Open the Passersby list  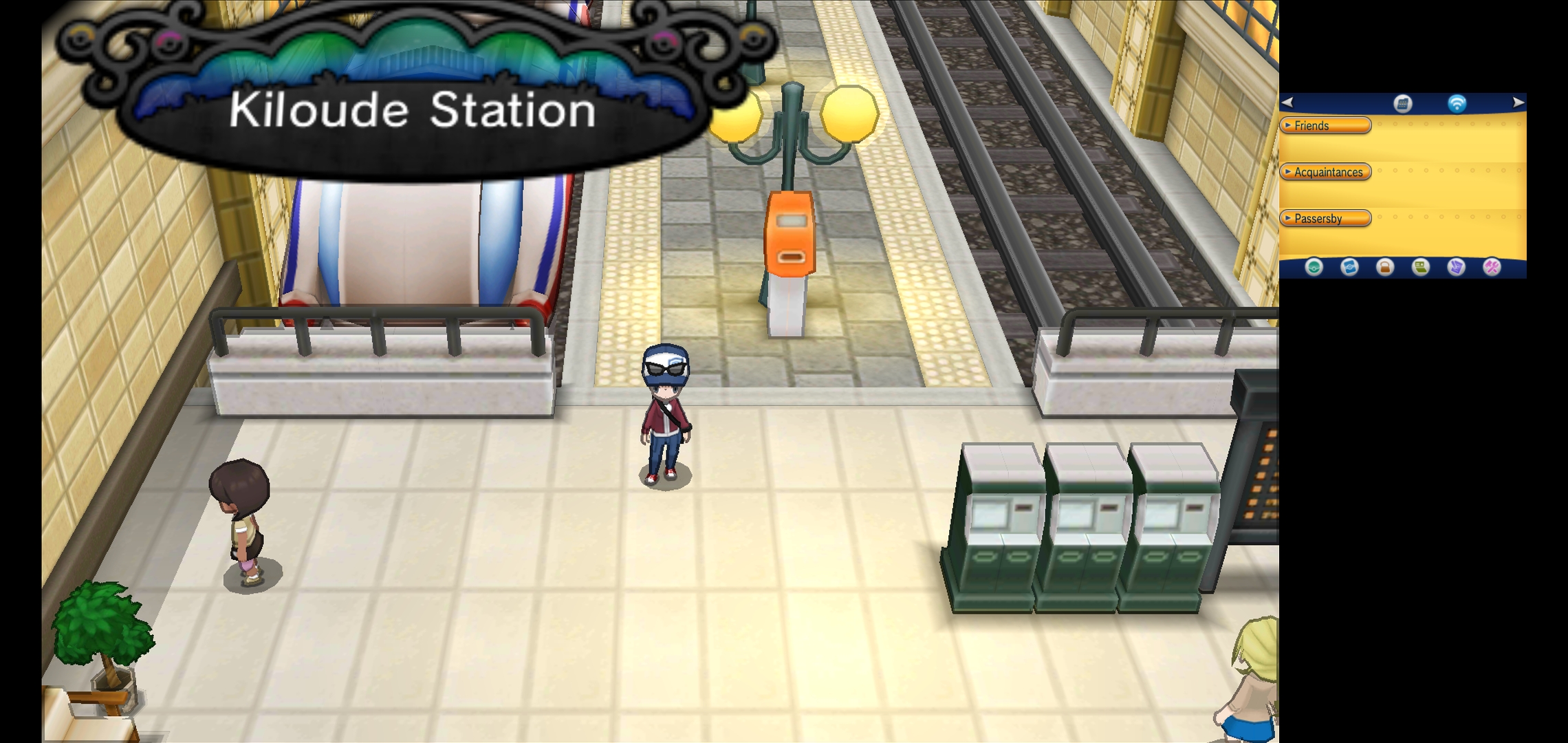pos(1325,218)
